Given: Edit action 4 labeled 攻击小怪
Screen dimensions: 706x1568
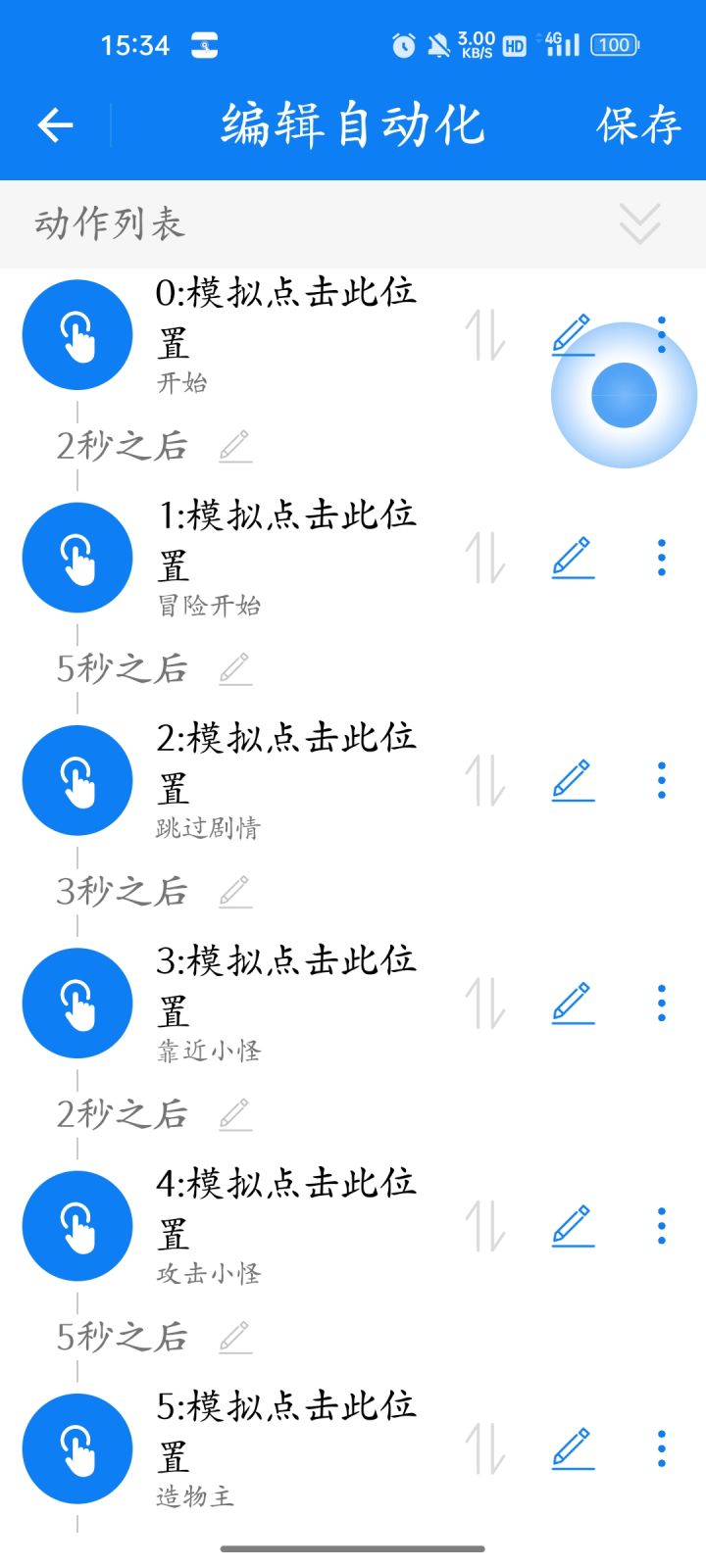Looking at the screenshot, I should click(573, 1226).
